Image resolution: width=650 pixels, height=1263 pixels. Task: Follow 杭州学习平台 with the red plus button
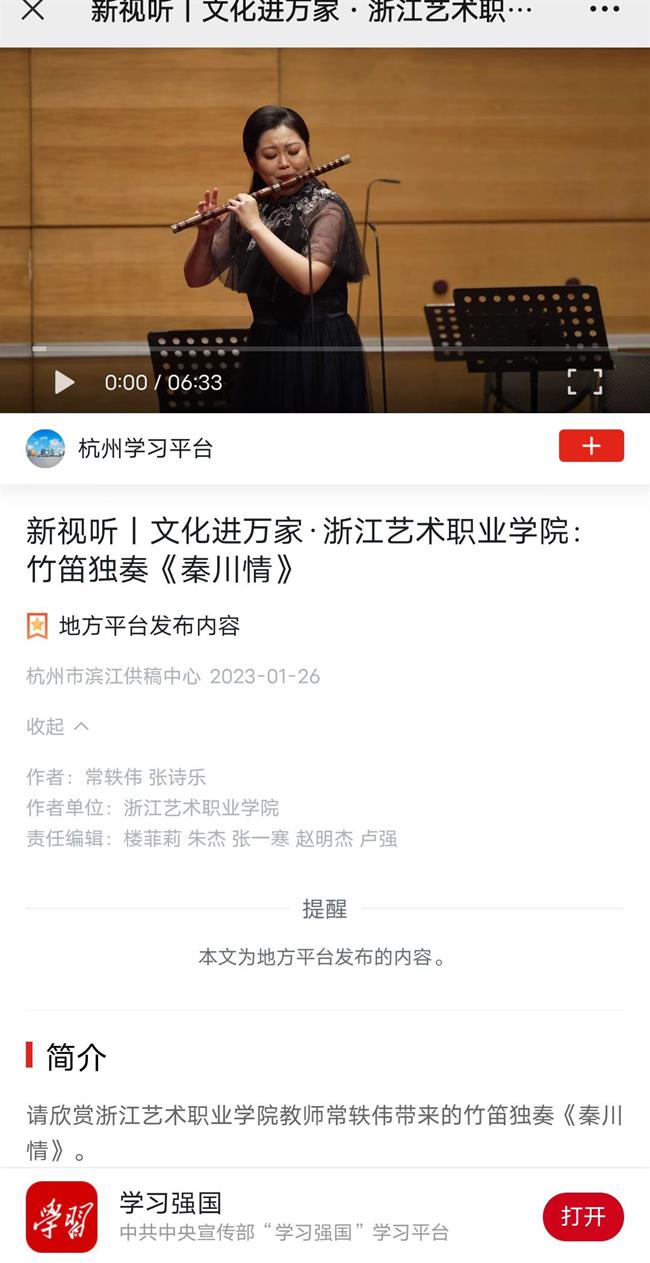click(591, 446)
